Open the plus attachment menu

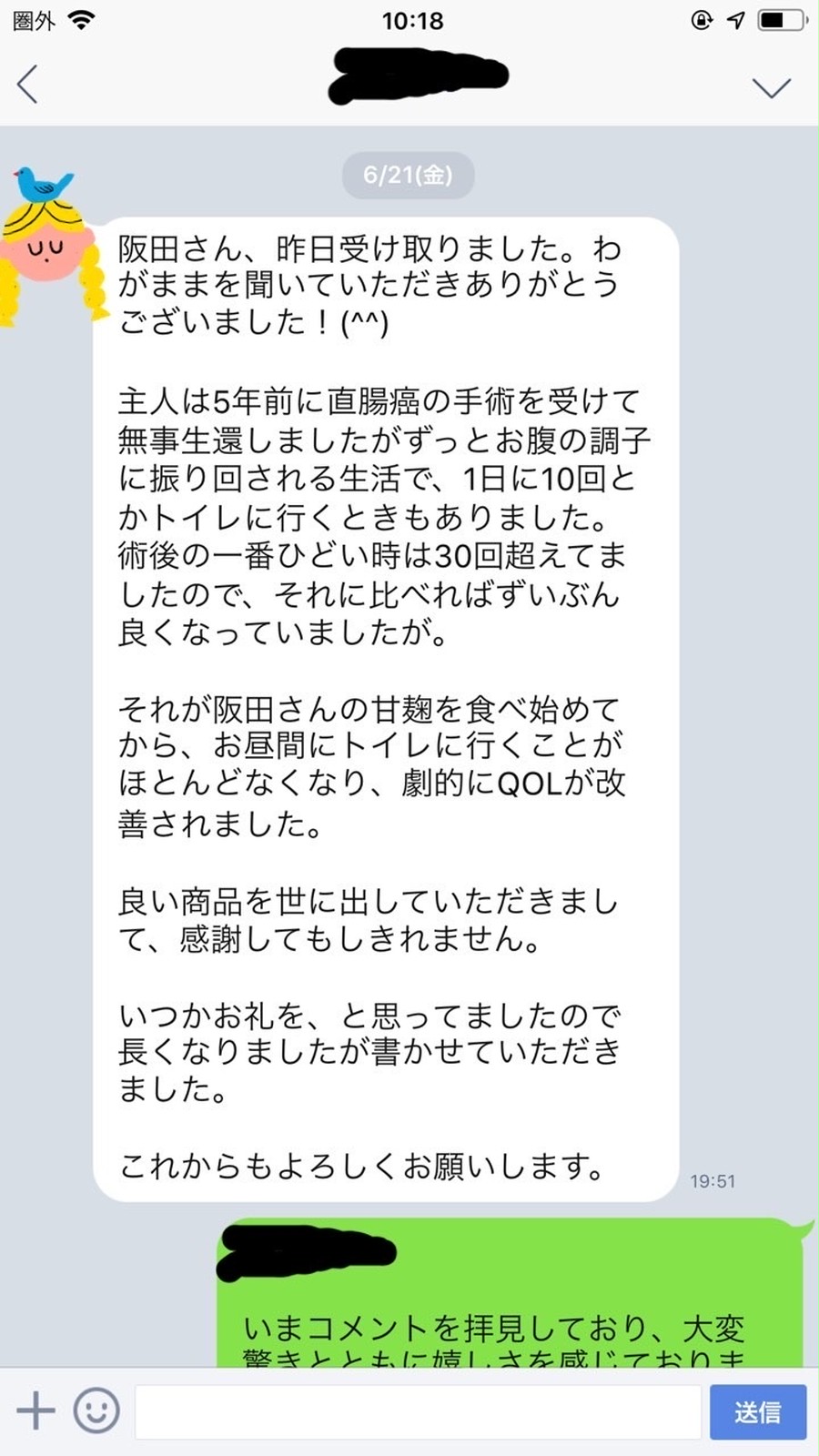(x=35, y=1411)
